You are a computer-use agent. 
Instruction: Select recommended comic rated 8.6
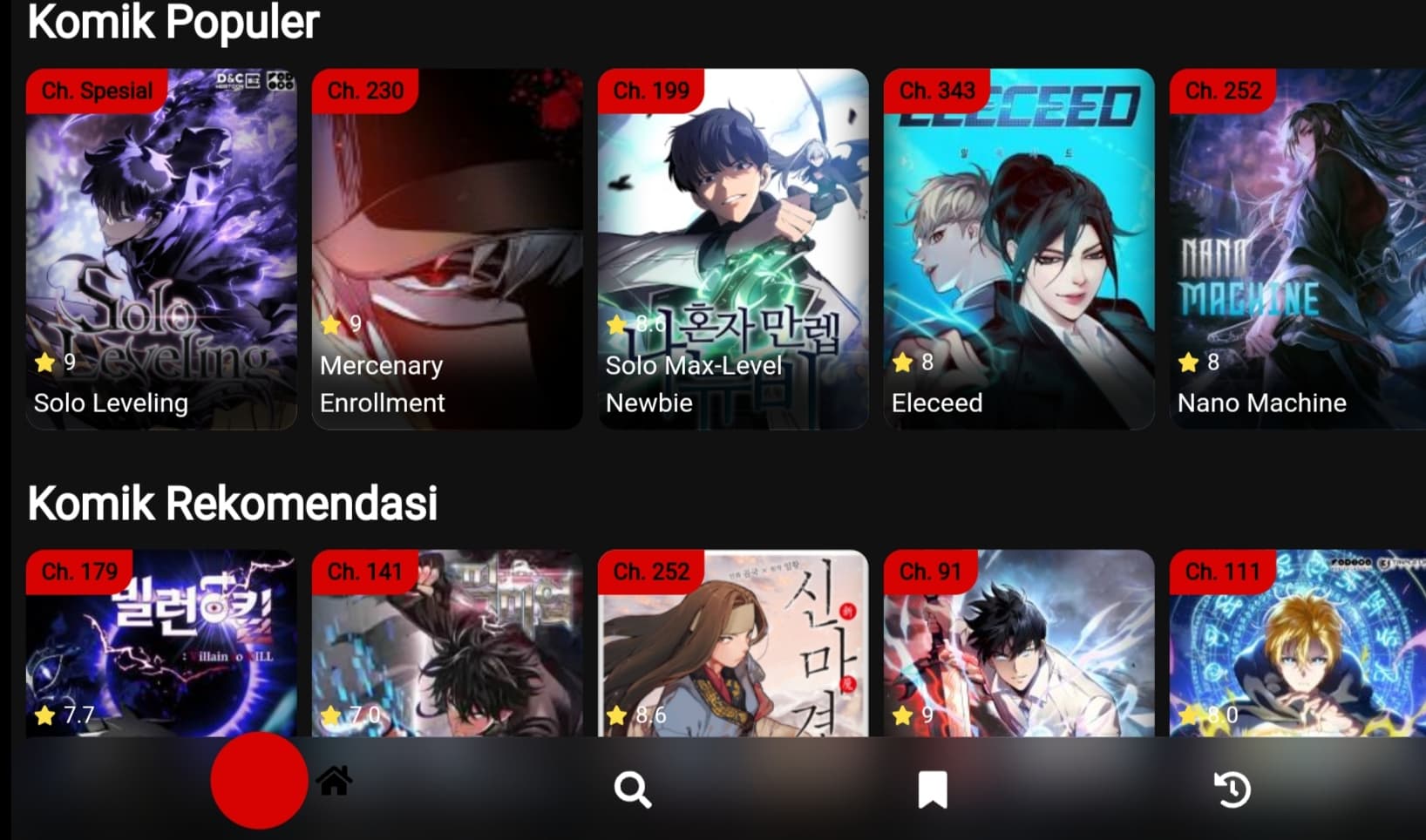[x=733, y=645]
